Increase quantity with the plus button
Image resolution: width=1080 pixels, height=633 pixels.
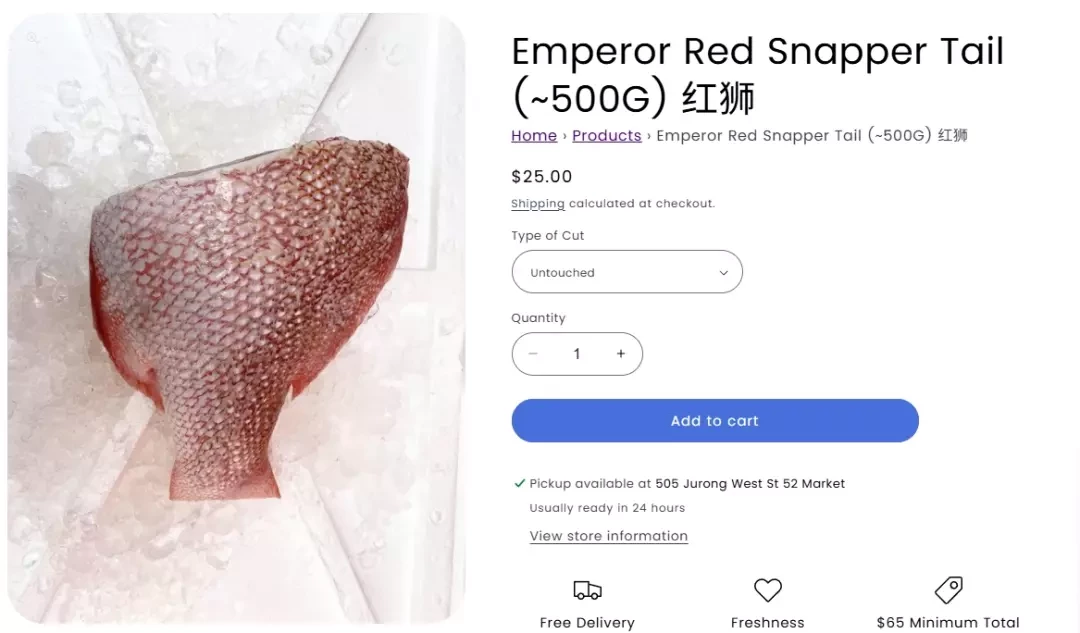pyautogui.click(x=620, y=354)
